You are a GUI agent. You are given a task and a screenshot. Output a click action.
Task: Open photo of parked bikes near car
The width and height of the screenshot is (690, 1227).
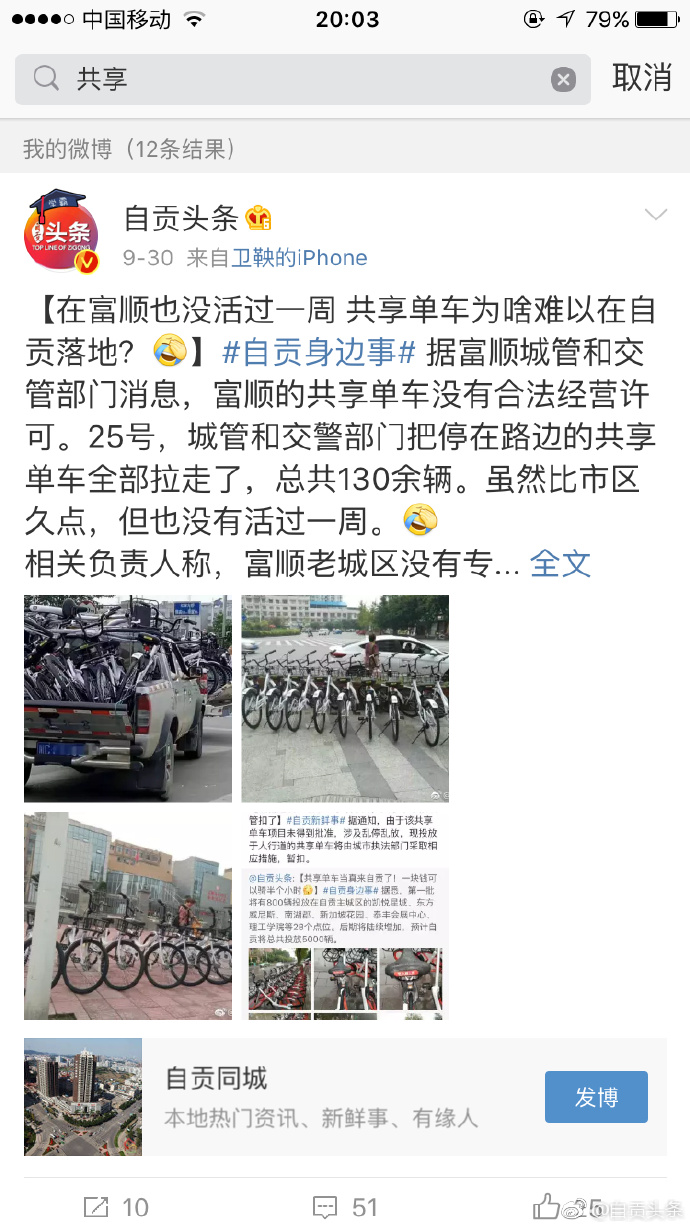click(x=345, y=698)
